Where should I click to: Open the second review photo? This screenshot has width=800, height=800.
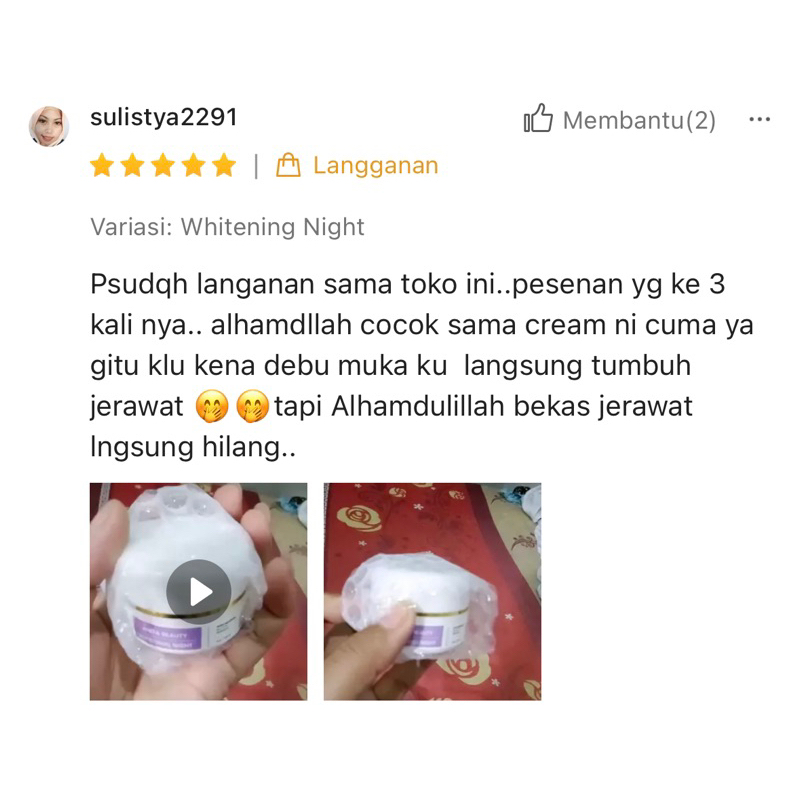[432, 591]
